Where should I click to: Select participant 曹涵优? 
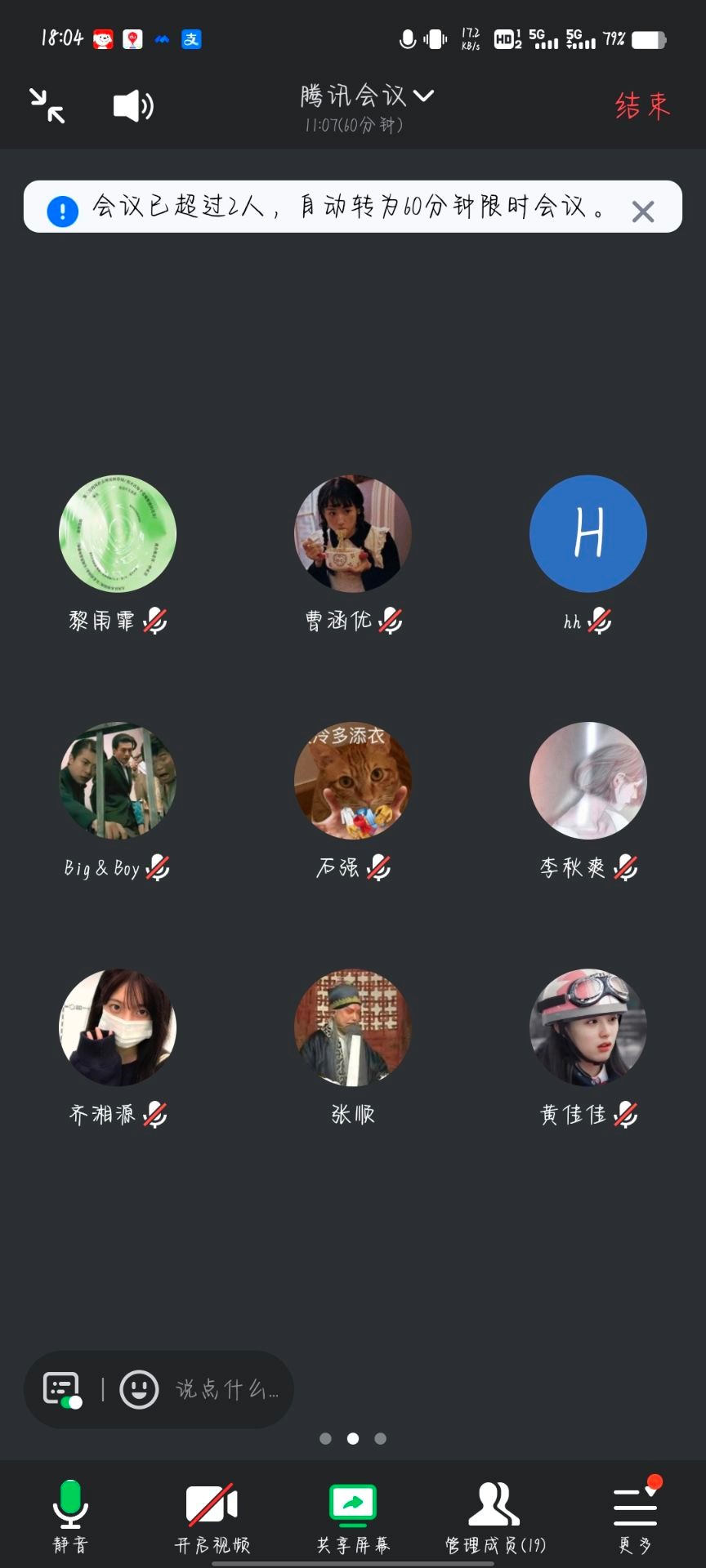[353, 534]
